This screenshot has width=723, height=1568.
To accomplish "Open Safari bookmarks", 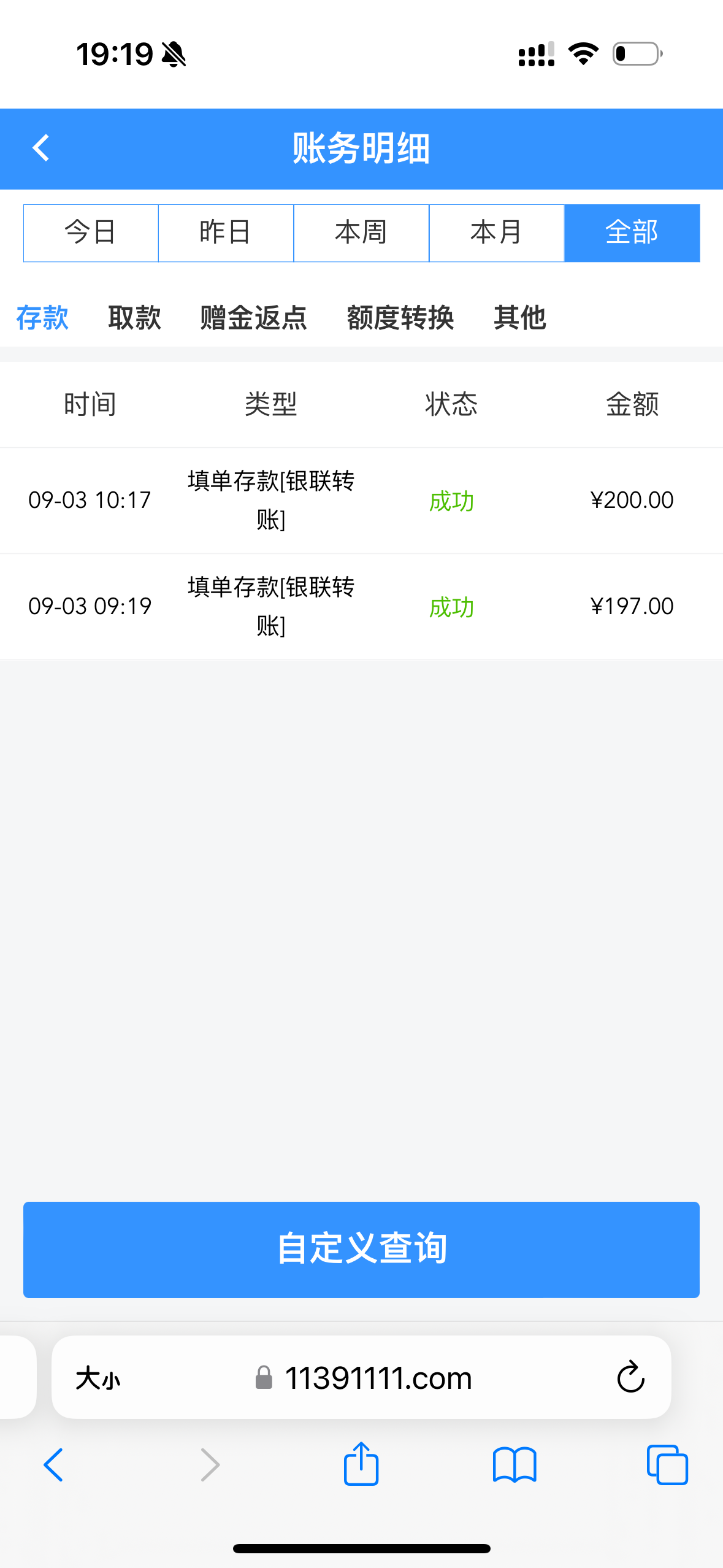I will 514,1465.
